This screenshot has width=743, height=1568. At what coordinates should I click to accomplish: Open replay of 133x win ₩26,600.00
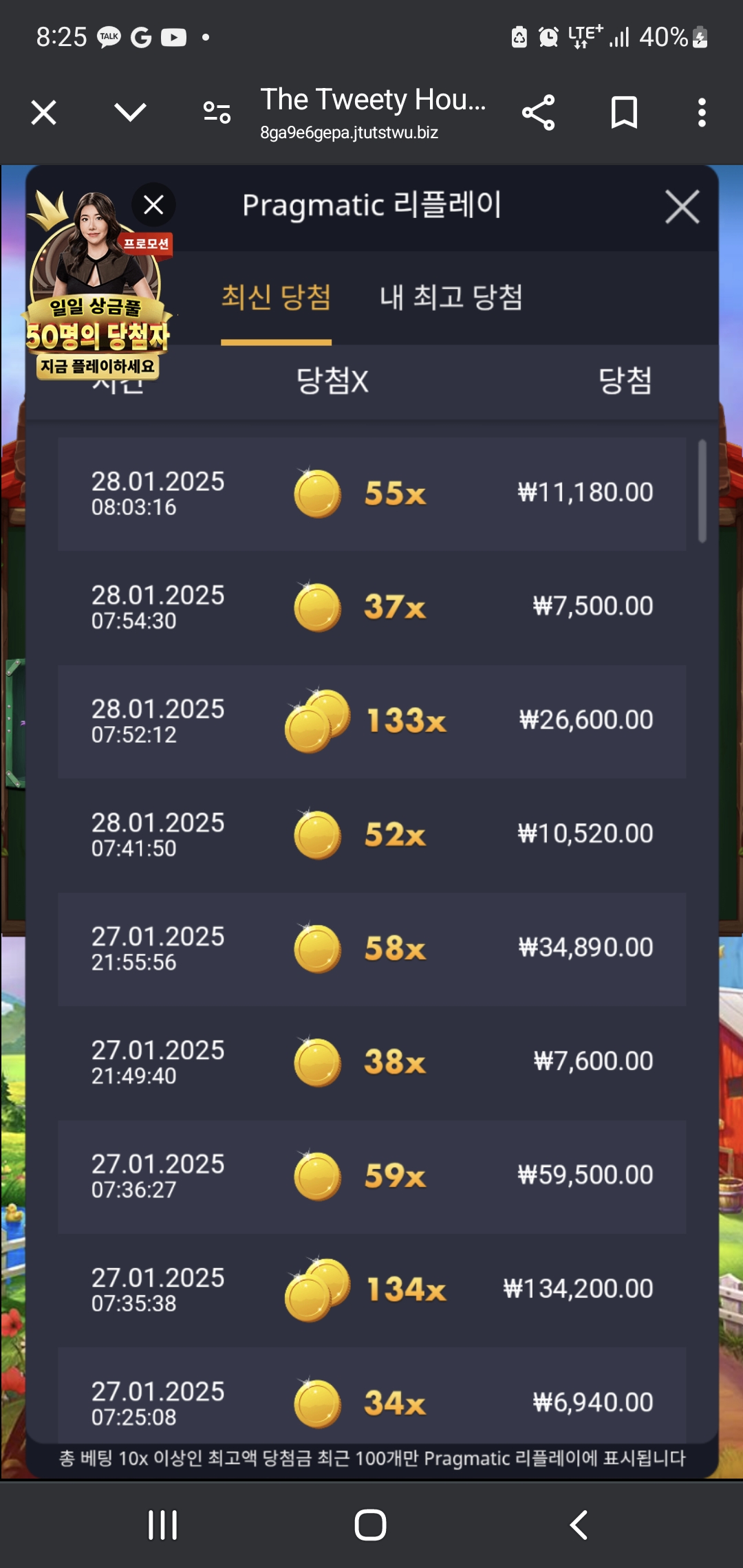pyautogui.click(x=371, y=721)
